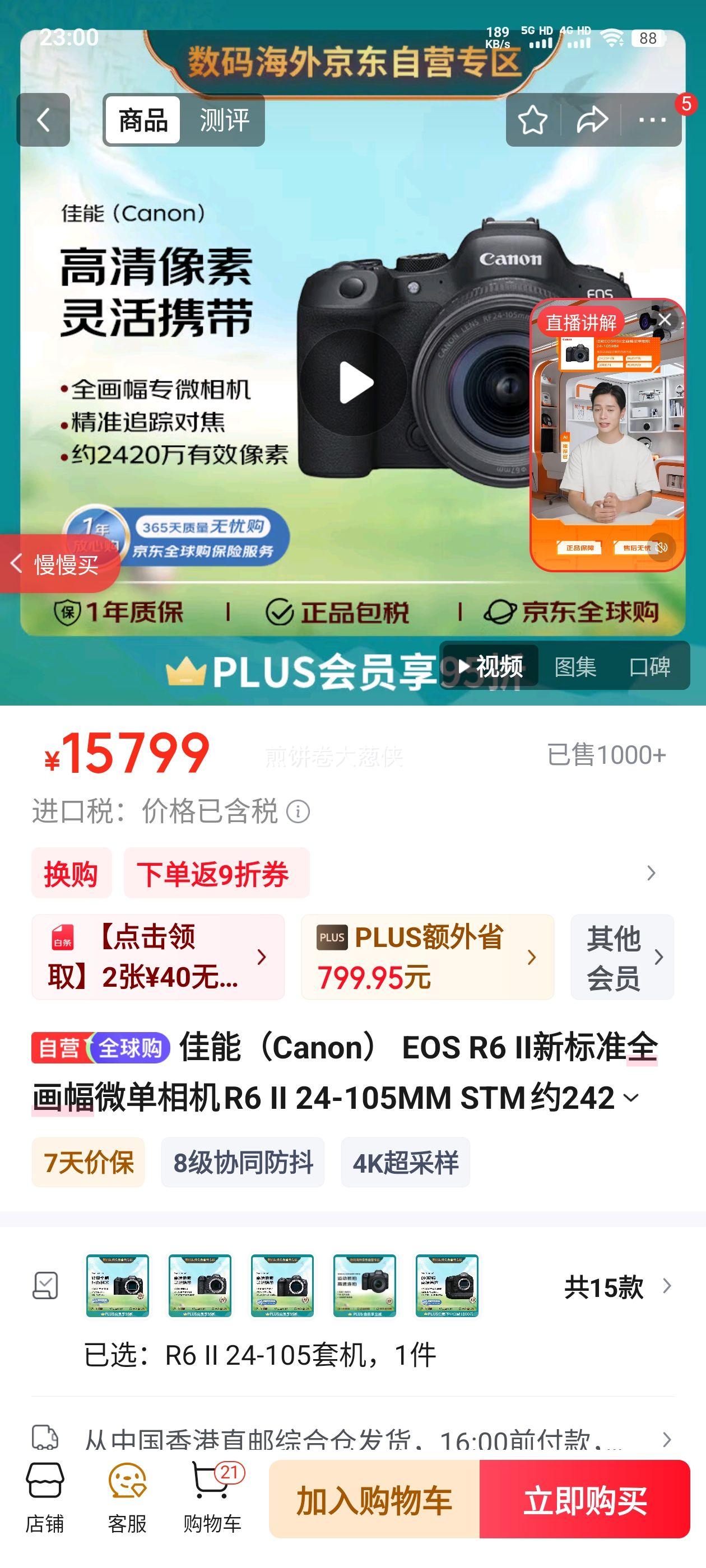Viewport: 706px width, 1568px height.
Task: Expand the full product title
Action: [632, 1098]
